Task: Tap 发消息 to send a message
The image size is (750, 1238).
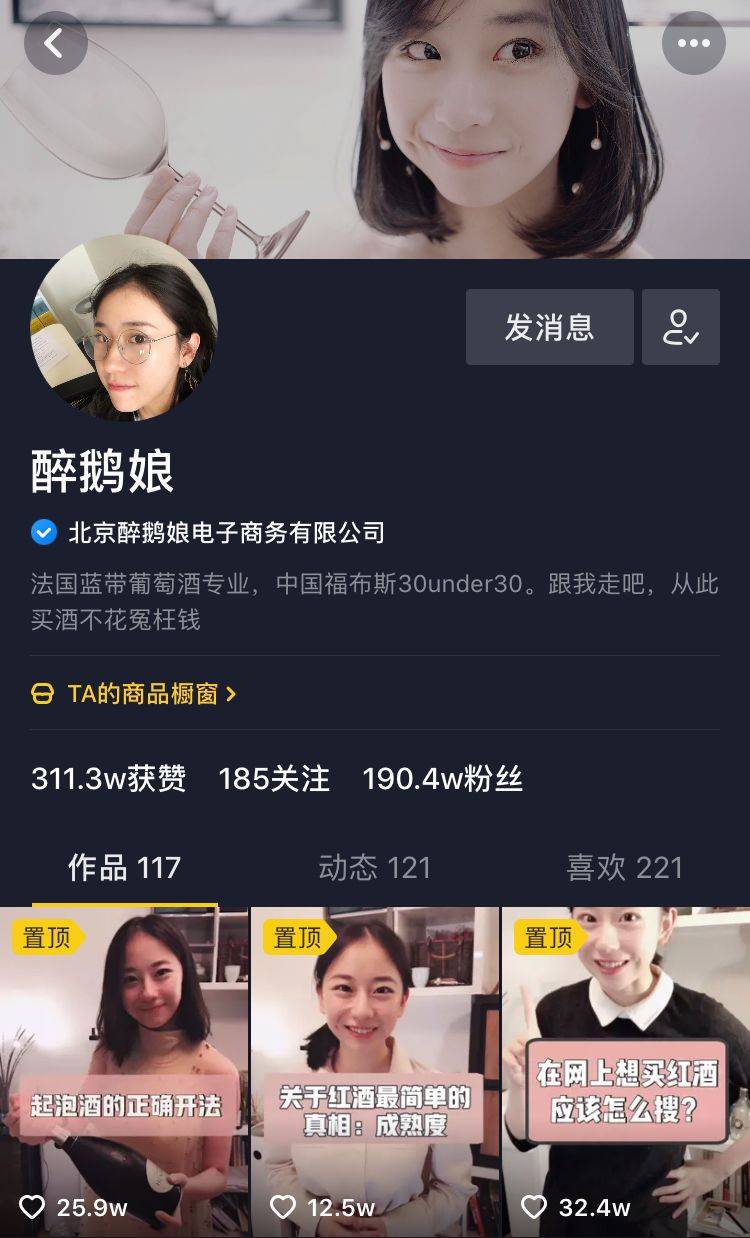Action: pyautogui.click(x=549, y=327)
